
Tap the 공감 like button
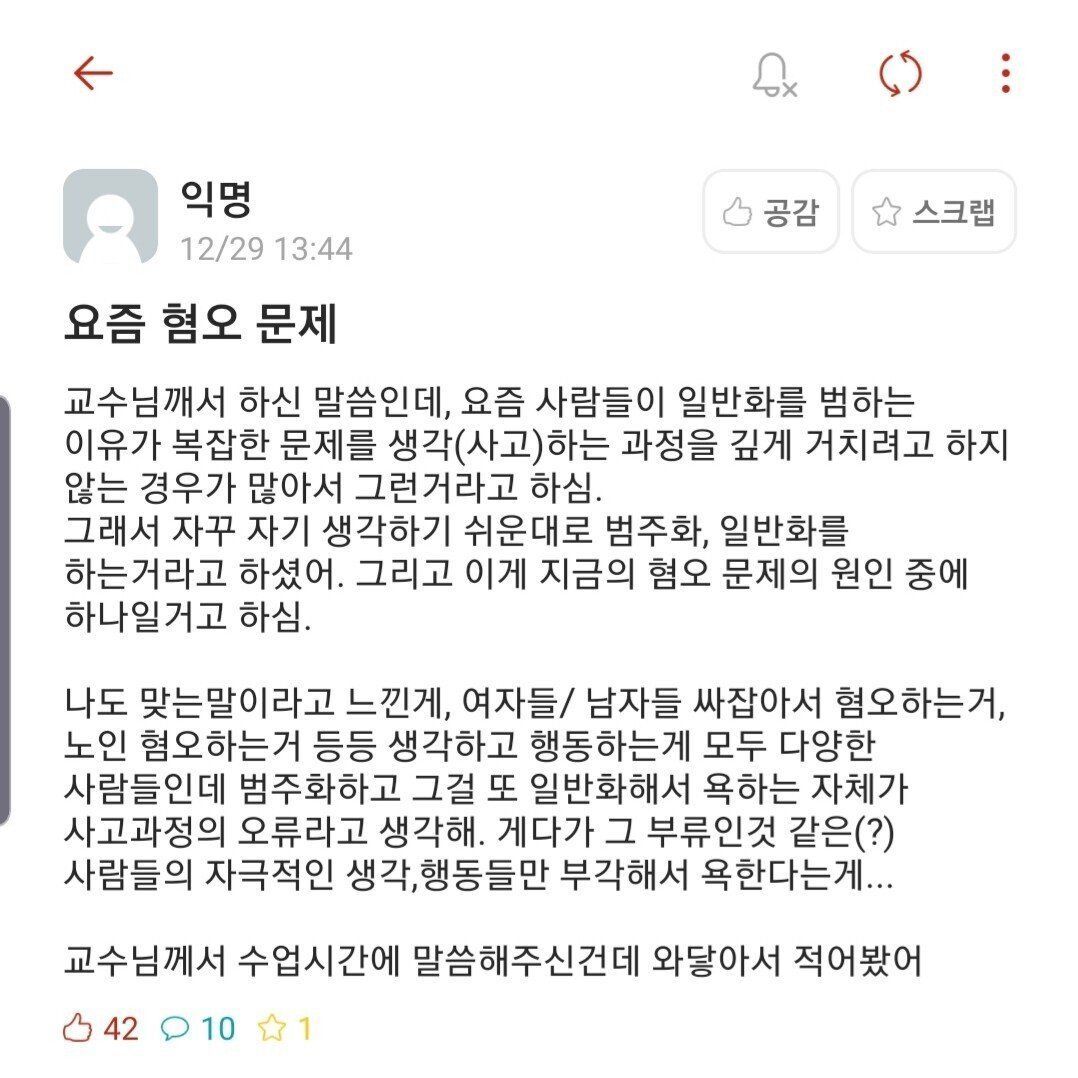(770, 212)
